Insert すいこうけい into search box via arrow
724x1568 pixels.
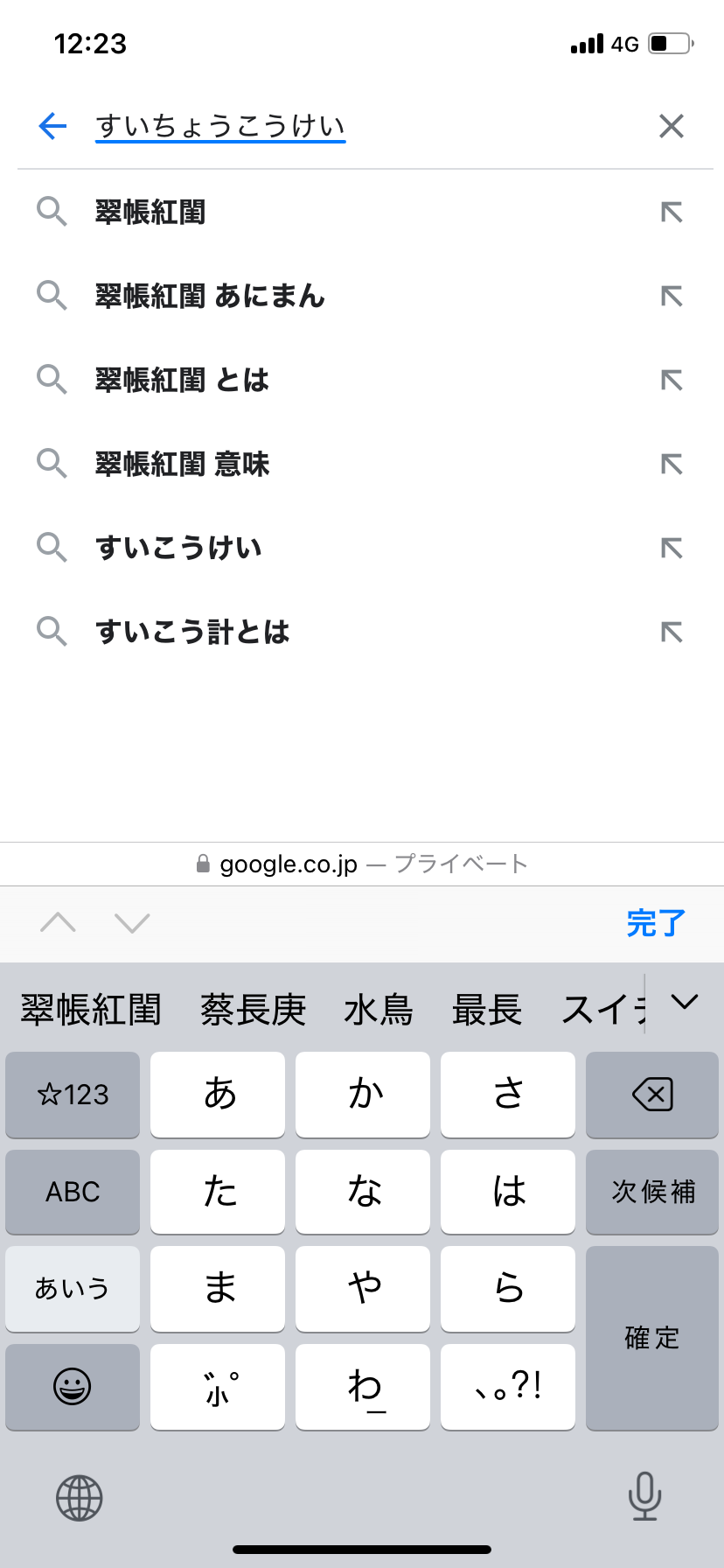click(x=671, y=549)
